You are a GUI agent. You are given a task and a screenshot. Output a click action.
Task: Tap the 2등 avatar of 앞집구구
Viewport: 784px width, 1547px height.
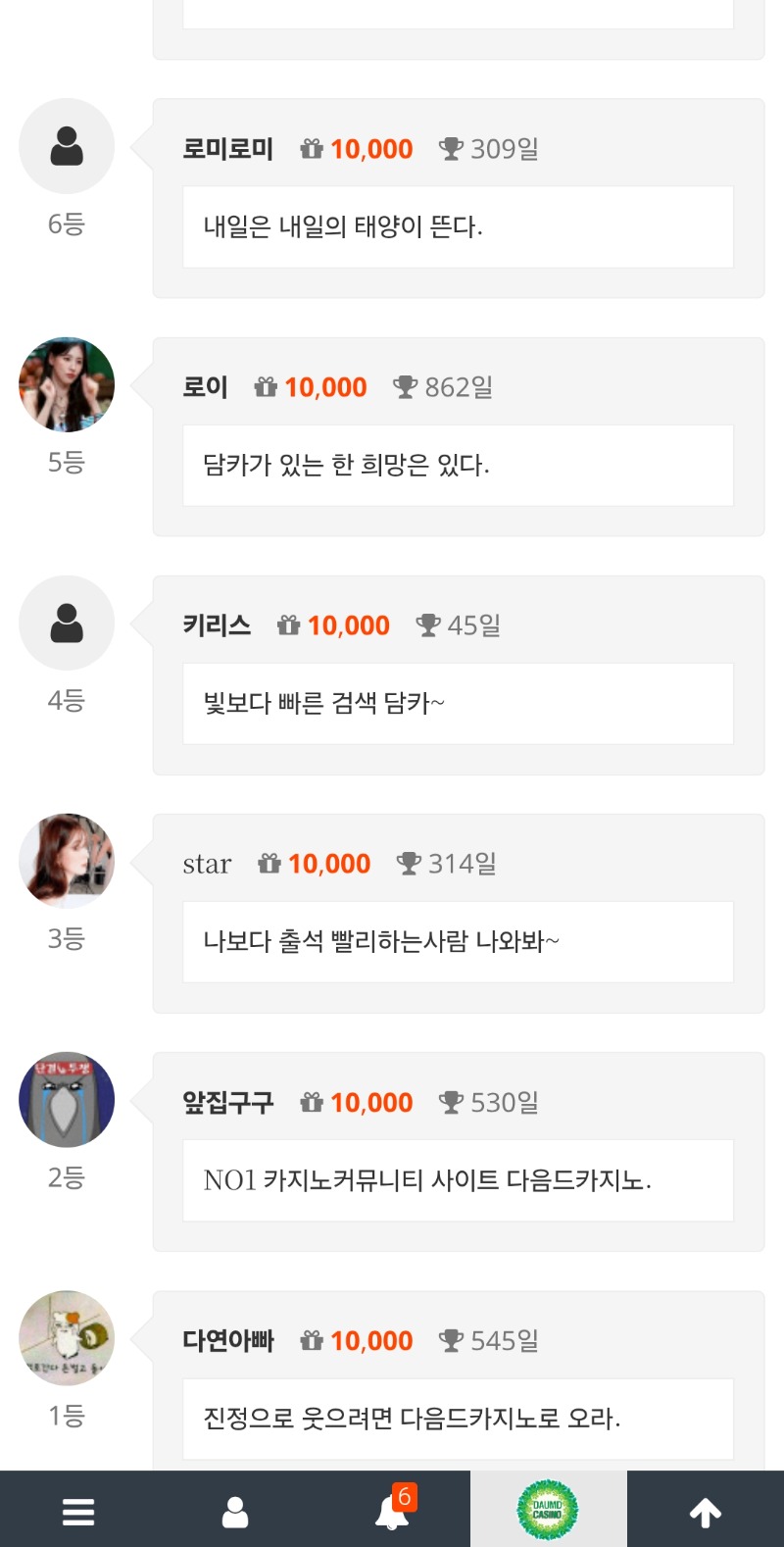[x=66, y=1099]
